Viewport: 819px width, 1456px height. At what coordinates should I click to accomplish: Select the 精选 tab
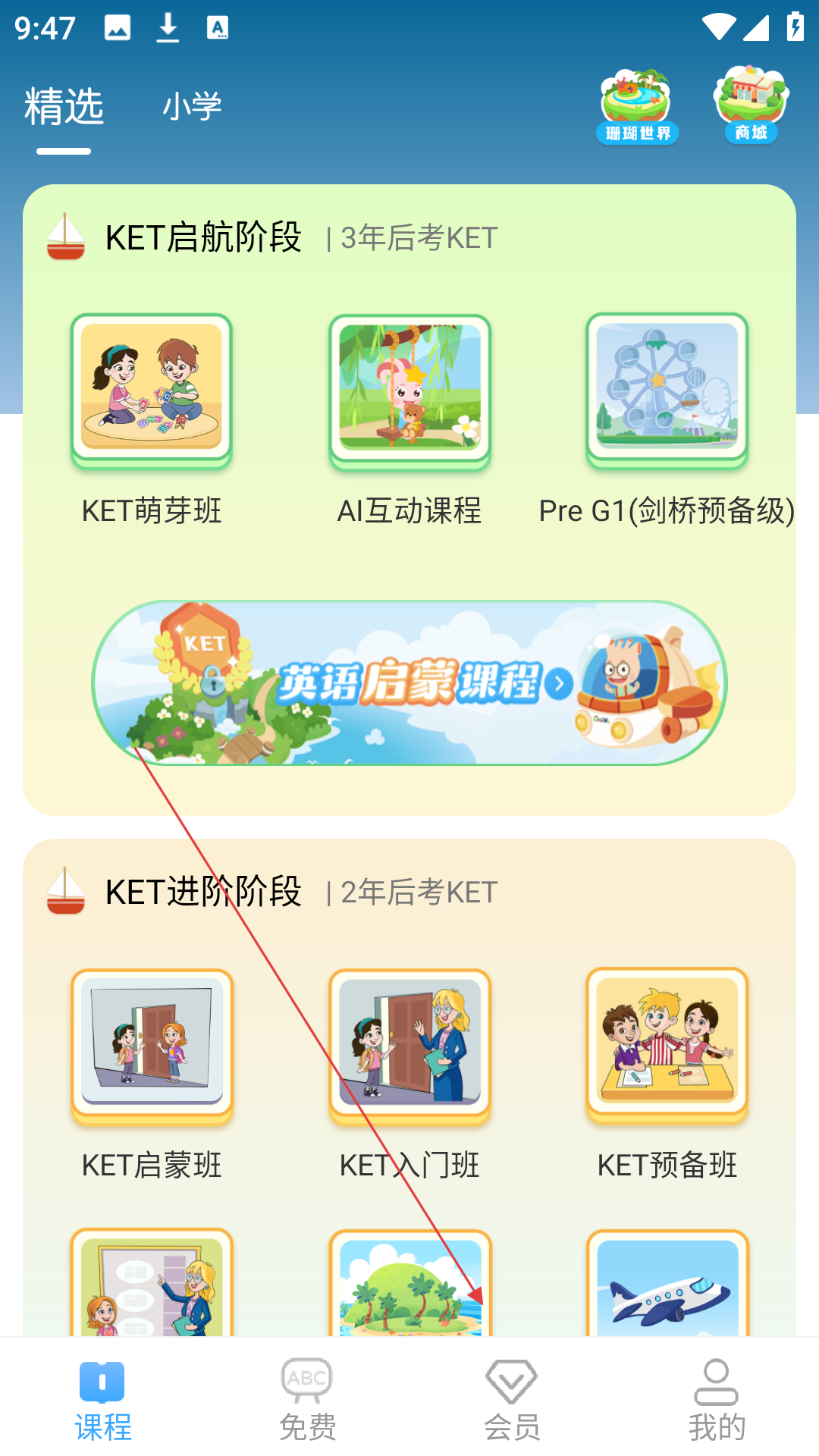64,106
